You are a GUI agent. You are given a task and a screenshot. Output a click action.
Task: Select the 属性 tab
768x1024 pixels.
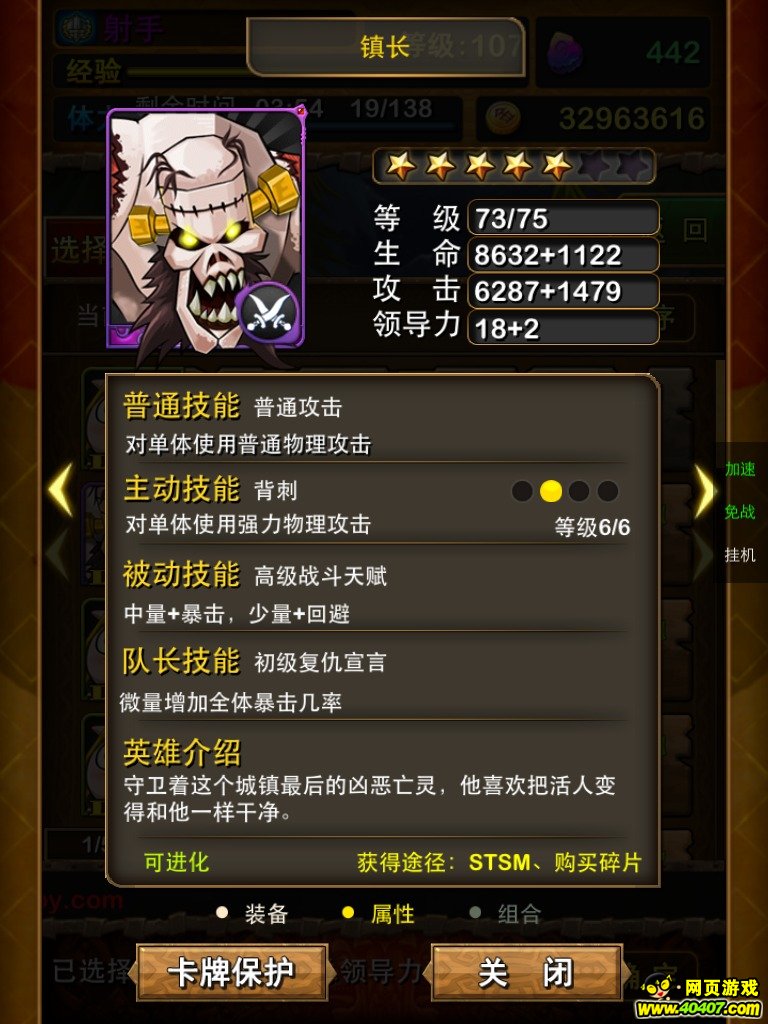(380, 913)
